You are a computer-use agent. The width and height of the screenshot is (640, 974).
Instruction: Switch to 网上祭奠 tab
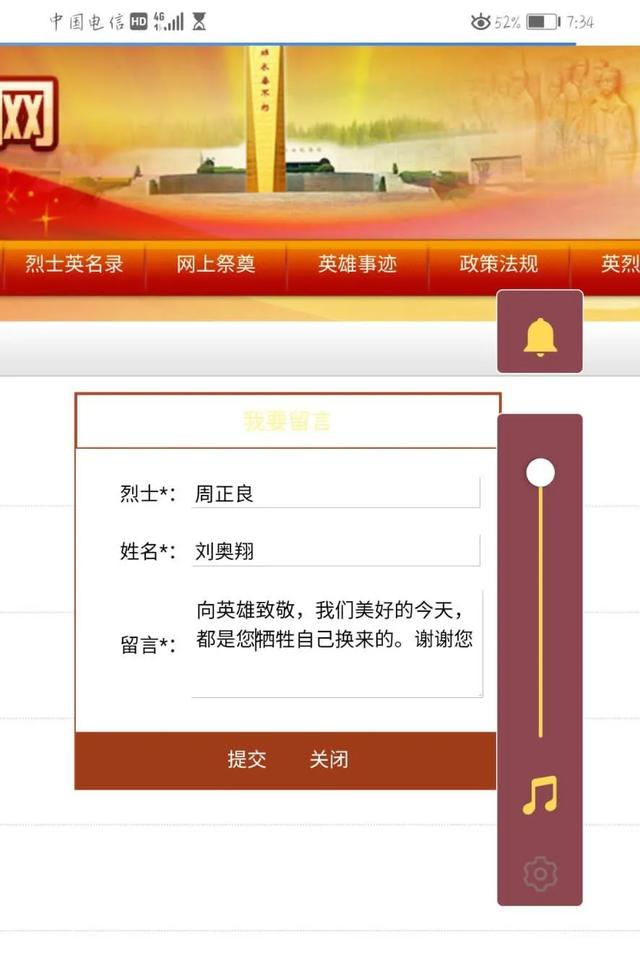tap(216, 264)
